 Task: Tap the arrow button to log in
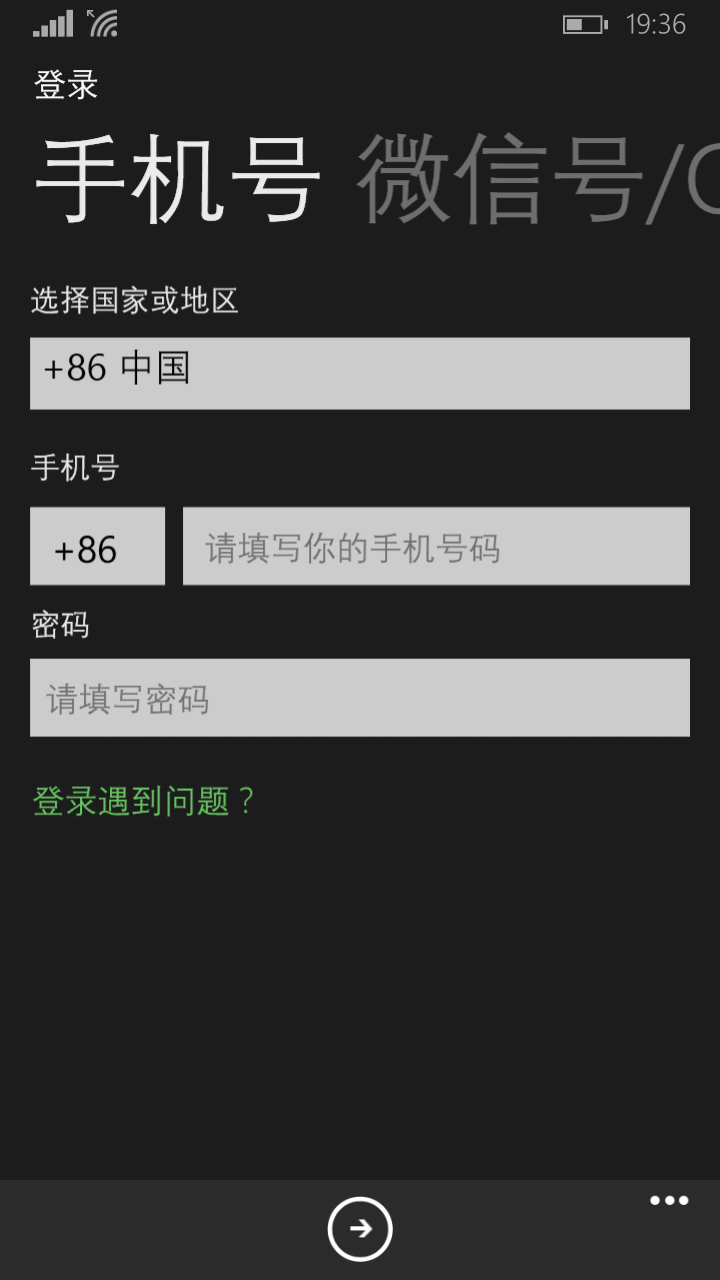coord(360,1229)
